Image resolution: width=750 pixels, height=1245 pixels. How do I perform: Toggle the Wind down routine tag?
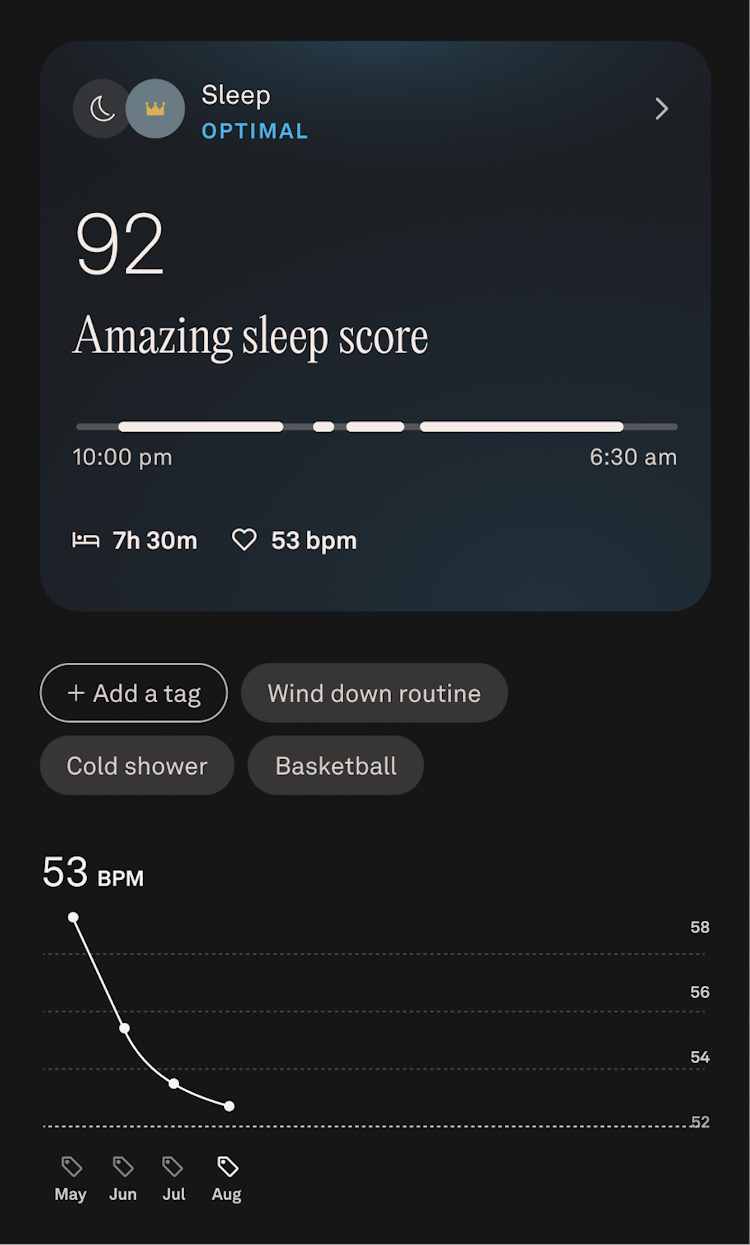pyautogui.click(x=374, y=693)
